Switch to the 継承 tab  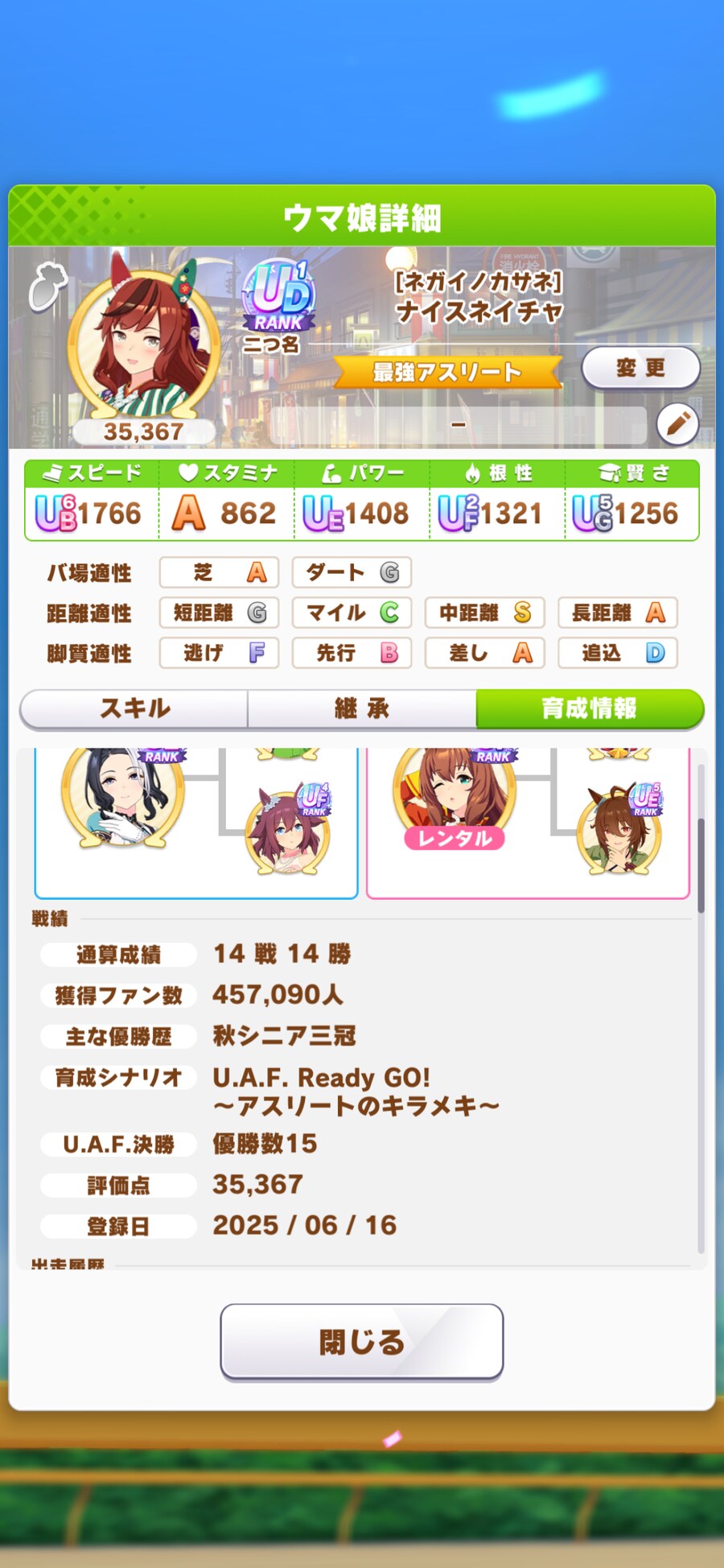[362, 708]
